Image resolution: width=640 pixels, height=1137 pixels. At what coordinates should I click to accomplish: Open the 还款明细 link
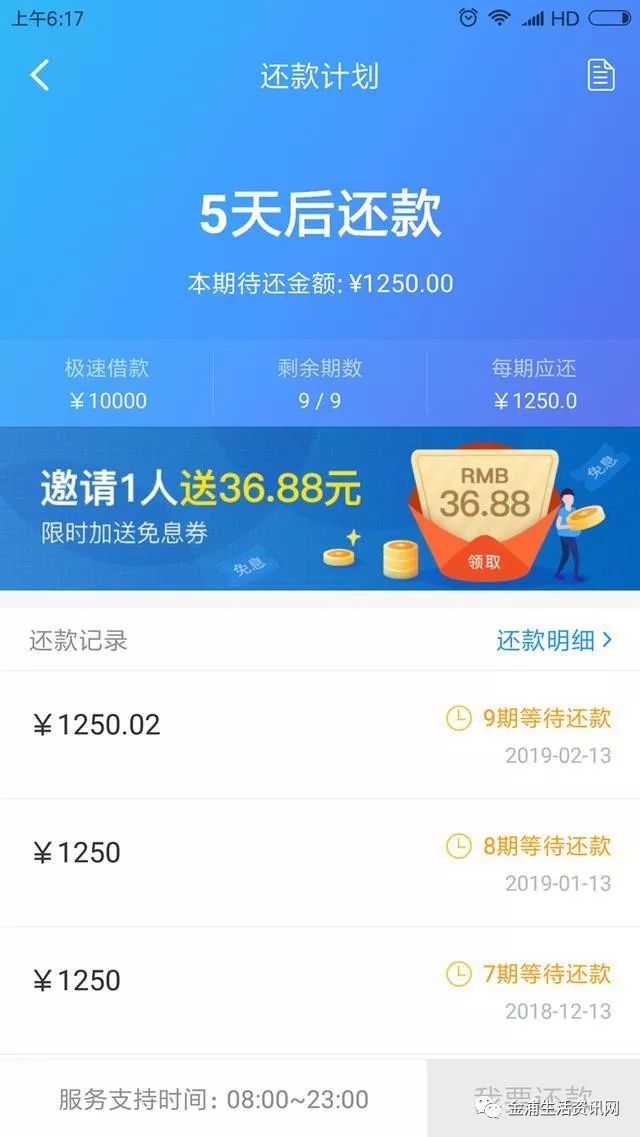coord(554,641)
